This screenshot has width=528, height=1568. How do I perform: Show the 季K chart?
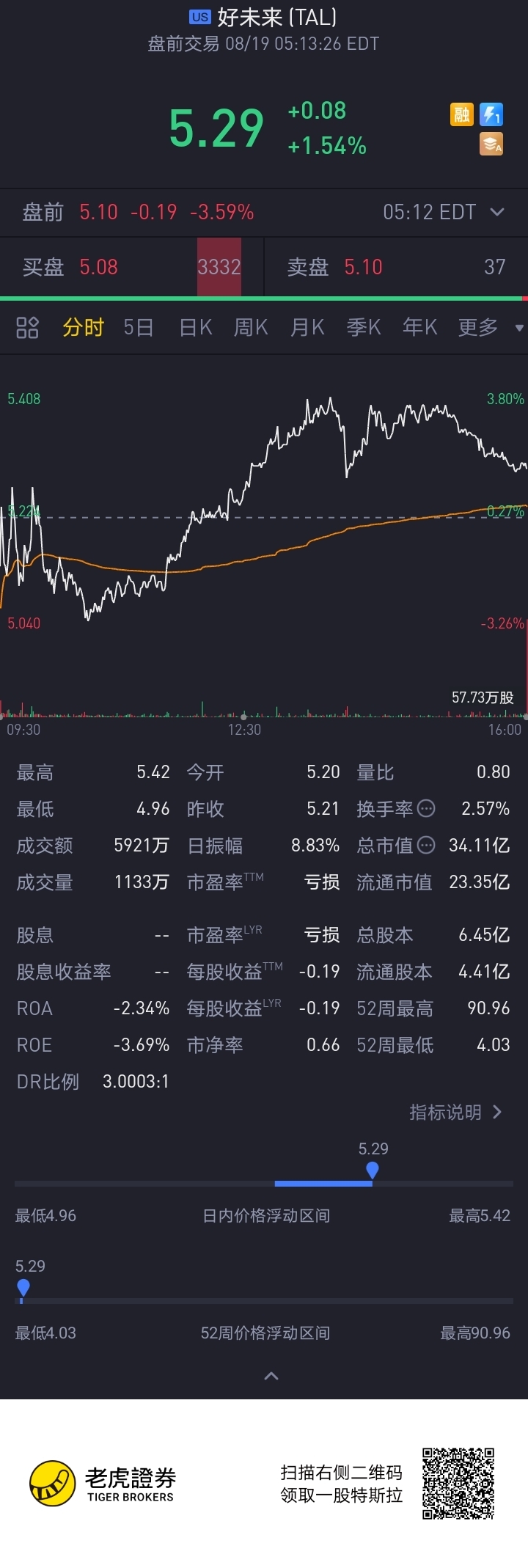click(x=364, y=328)
